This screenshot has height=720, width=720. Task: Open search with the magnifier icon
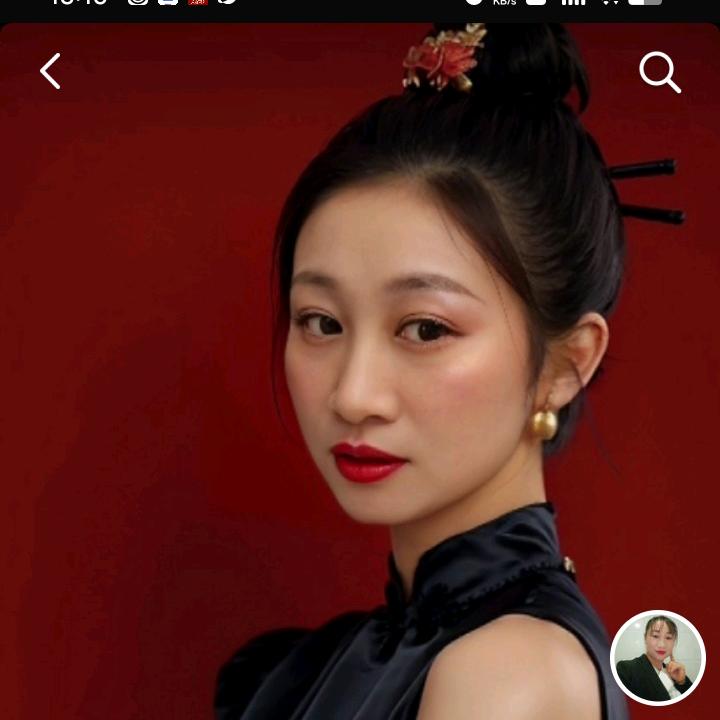(x=660, y=72)
